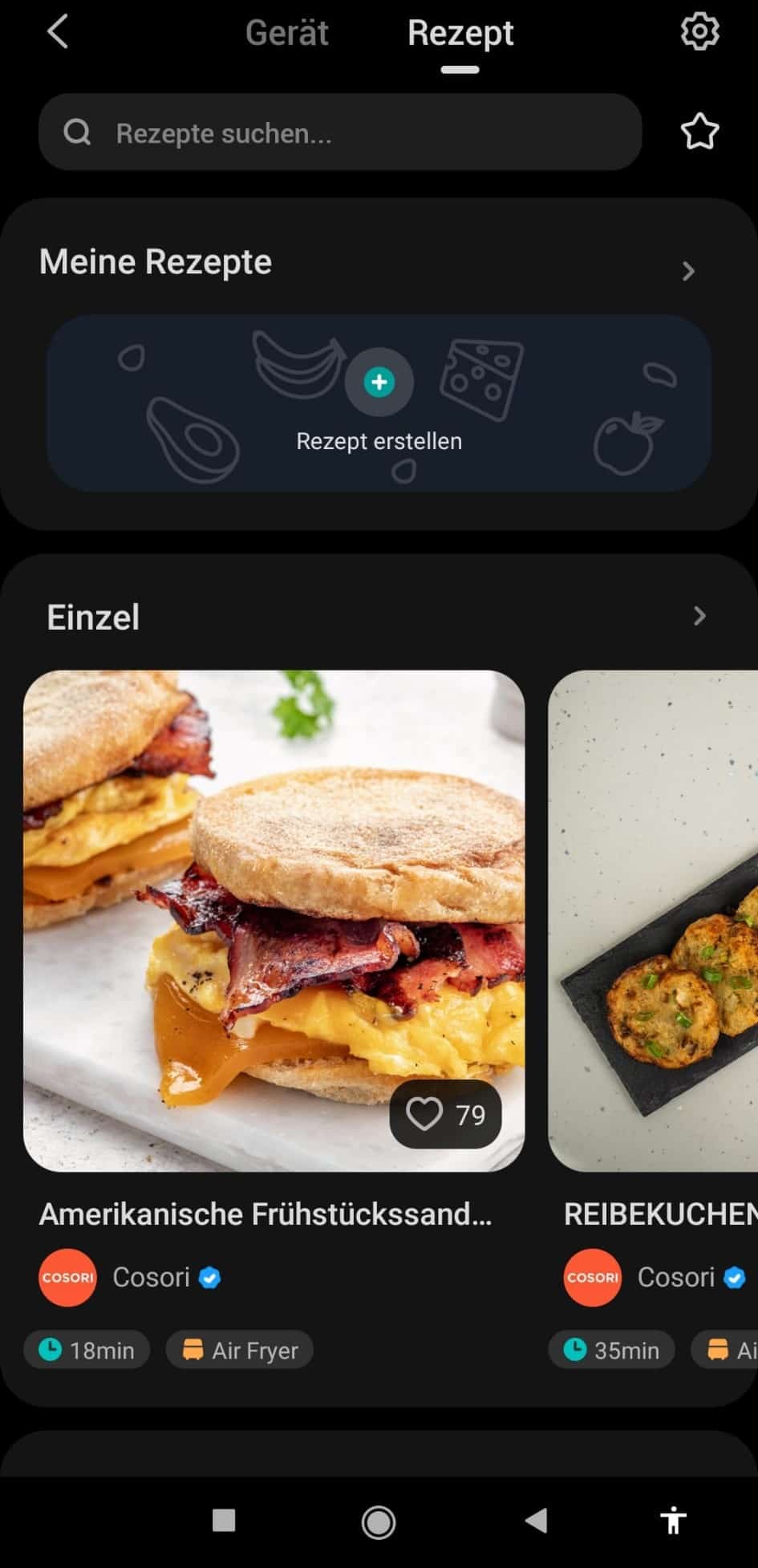The width and height of the screenshot is (758, 1568).
Task: Open the REIBEKUCHEN recipe card
Action: tap(653, 920)
